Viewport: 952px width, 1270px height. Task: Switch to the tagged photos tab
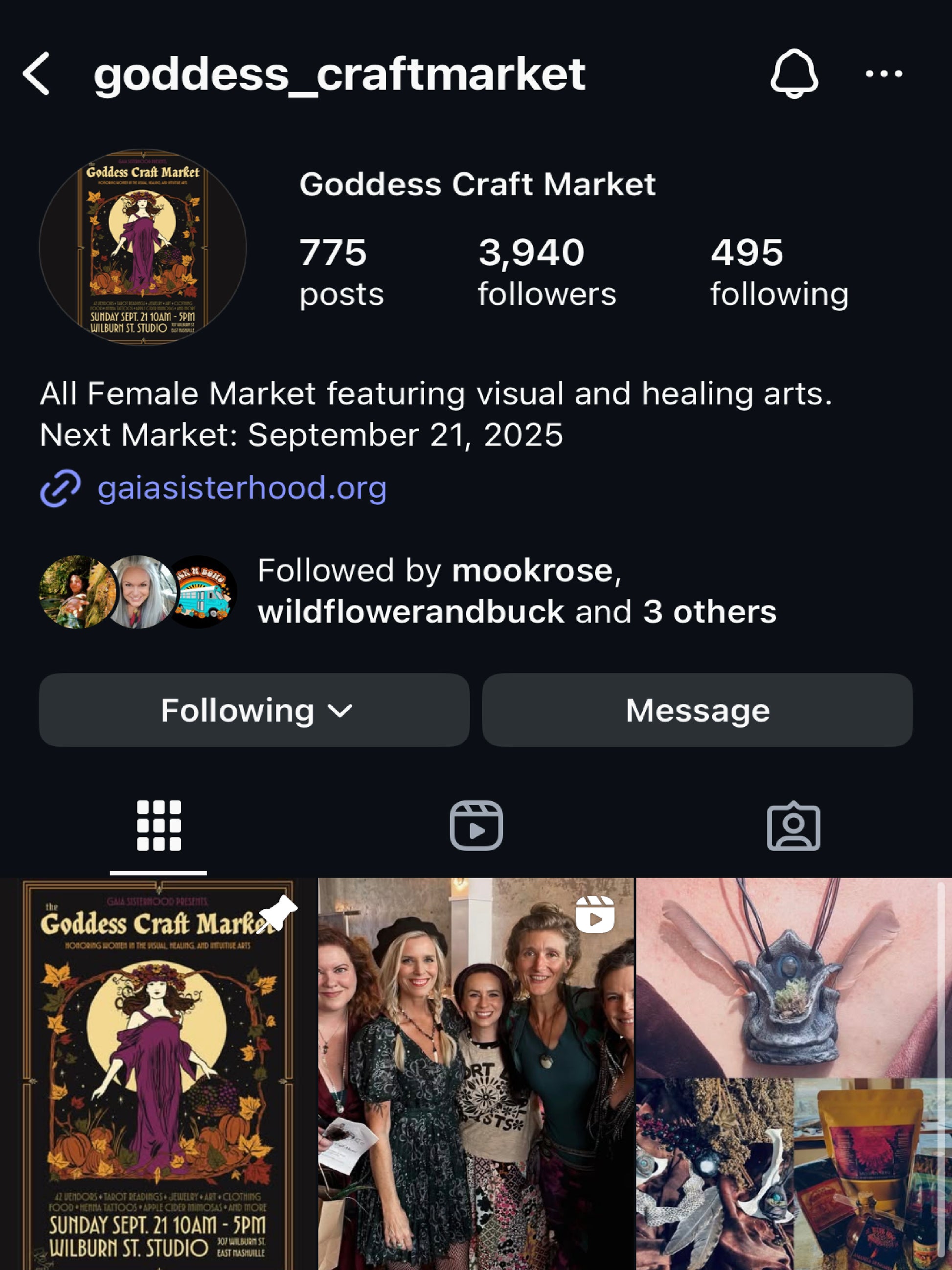coord(793,826)
